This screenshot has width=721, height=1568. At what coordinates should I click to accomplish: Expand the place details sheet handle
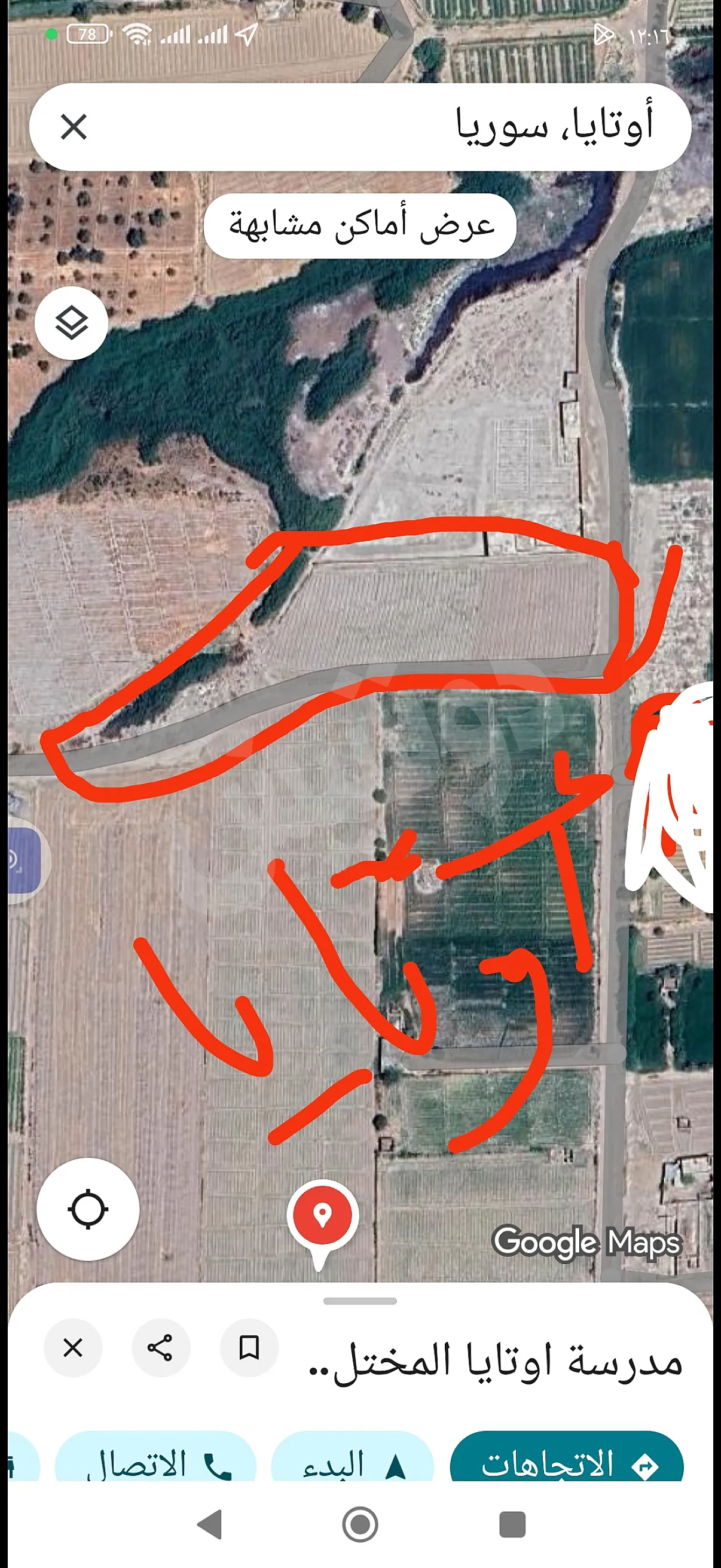[360, 1301]
